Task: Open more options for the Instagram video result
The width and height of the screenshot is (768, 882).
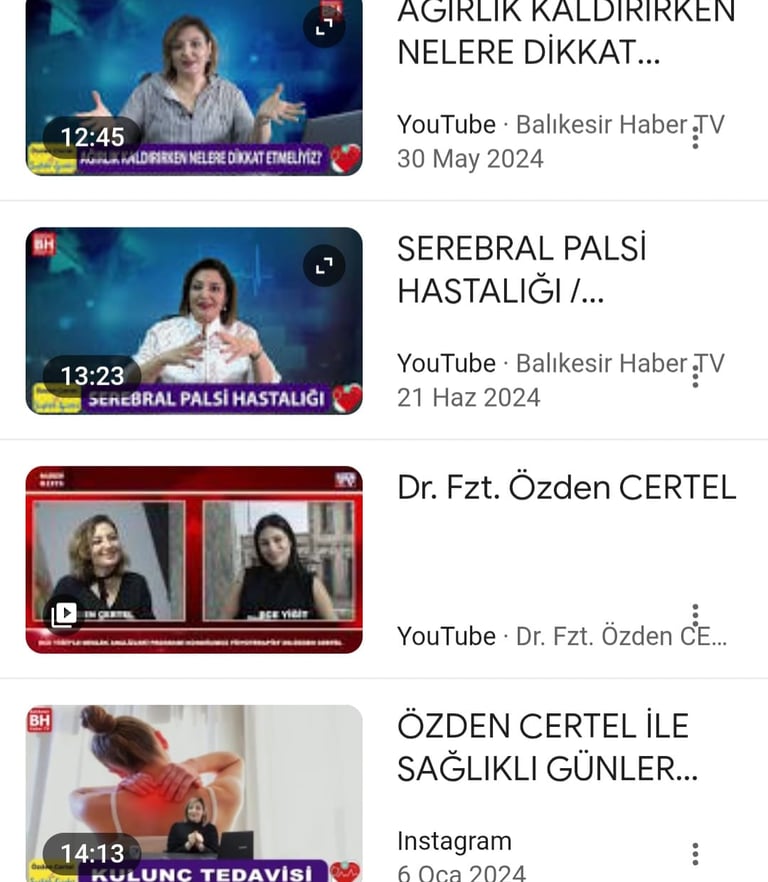Action: click(695, 854)
